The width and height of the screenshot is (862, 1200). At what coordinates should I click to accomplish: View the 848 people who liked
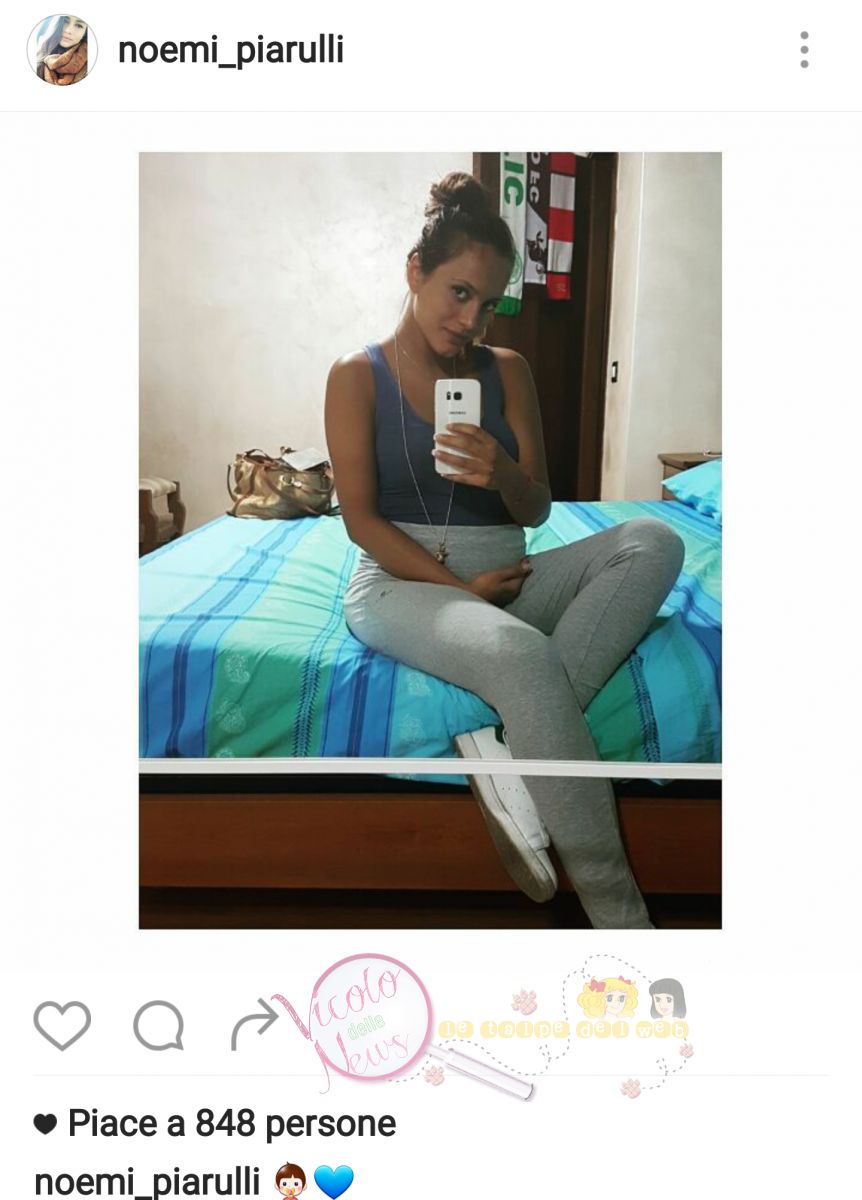pyautogui.click(x=231, y=1124)
